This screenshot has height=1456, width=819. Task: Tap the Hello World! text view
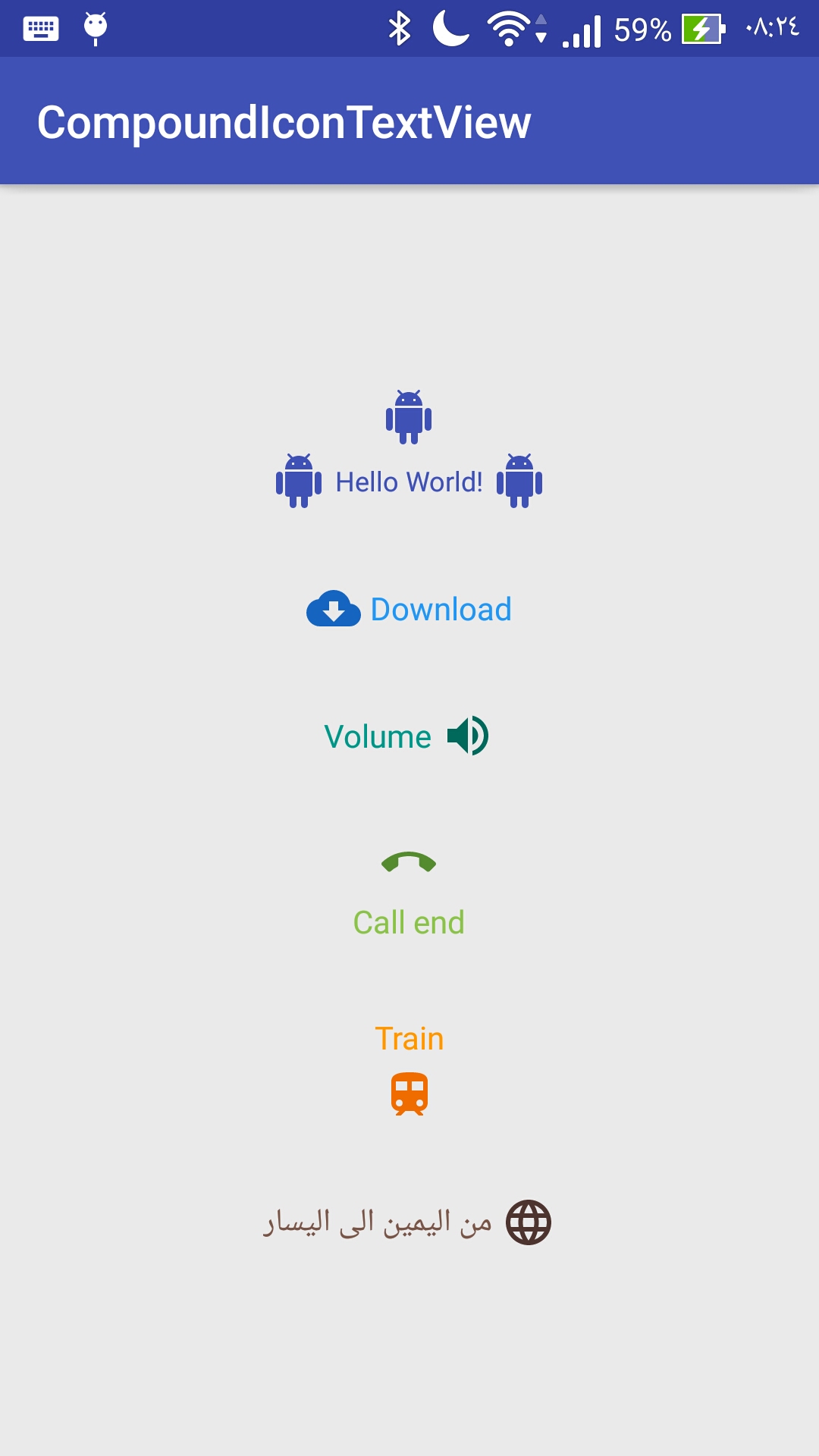click(409, 450)
